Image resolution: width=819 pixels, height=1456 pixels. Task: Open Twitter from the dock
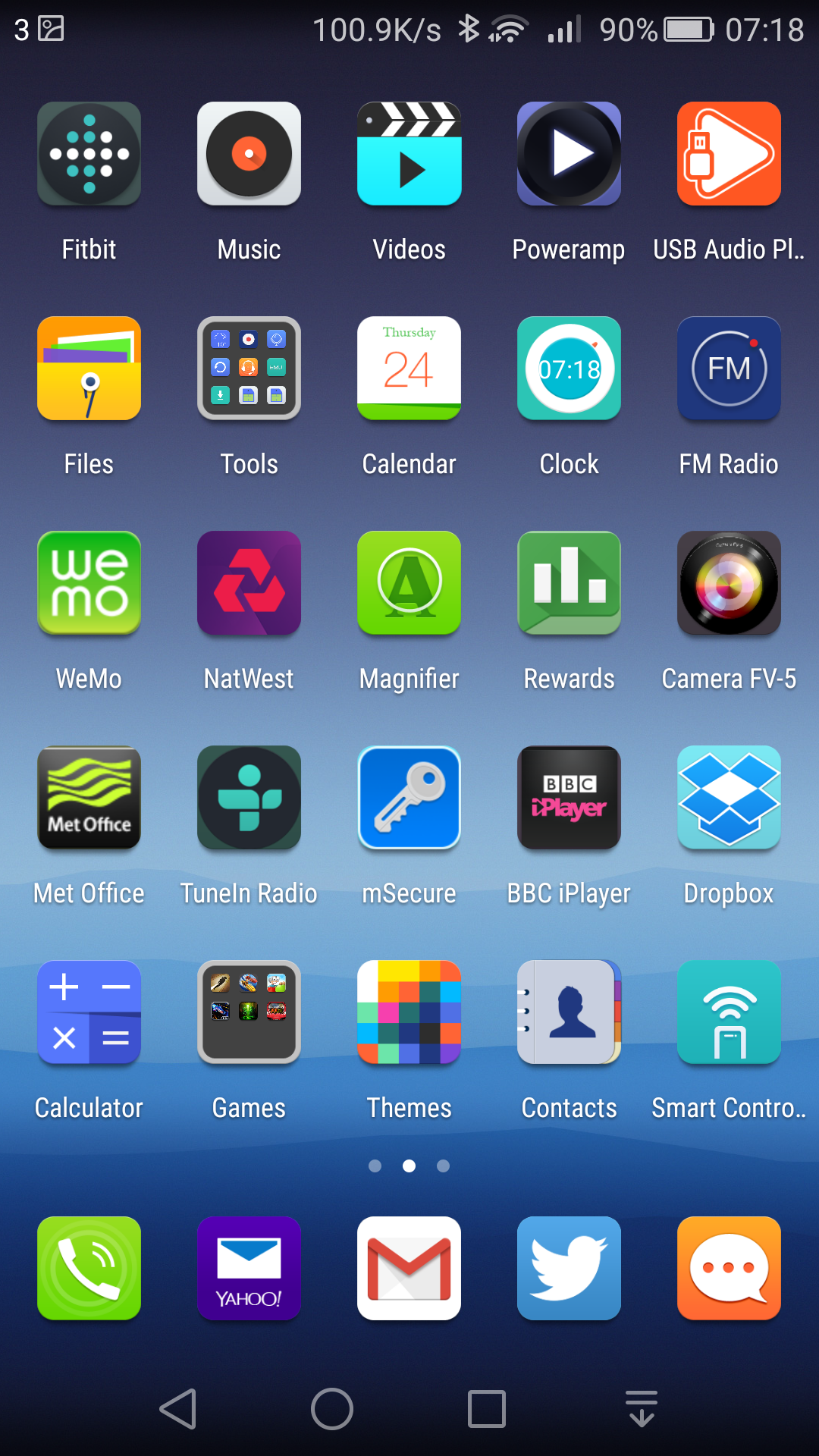pyautogui.click(x=569, y=1269)
